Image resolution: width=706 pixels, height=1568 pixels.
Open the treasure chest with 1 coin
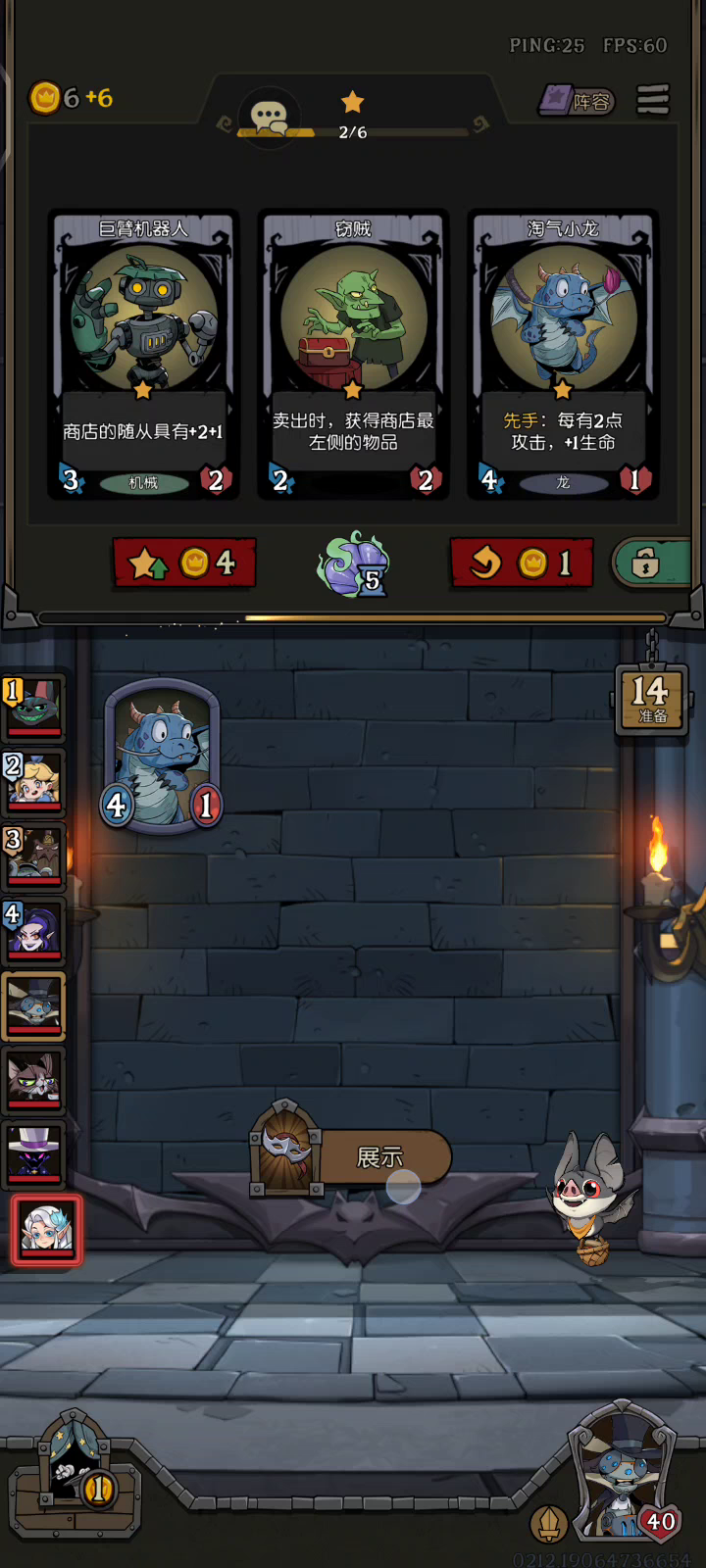[x=74, y=1477]
